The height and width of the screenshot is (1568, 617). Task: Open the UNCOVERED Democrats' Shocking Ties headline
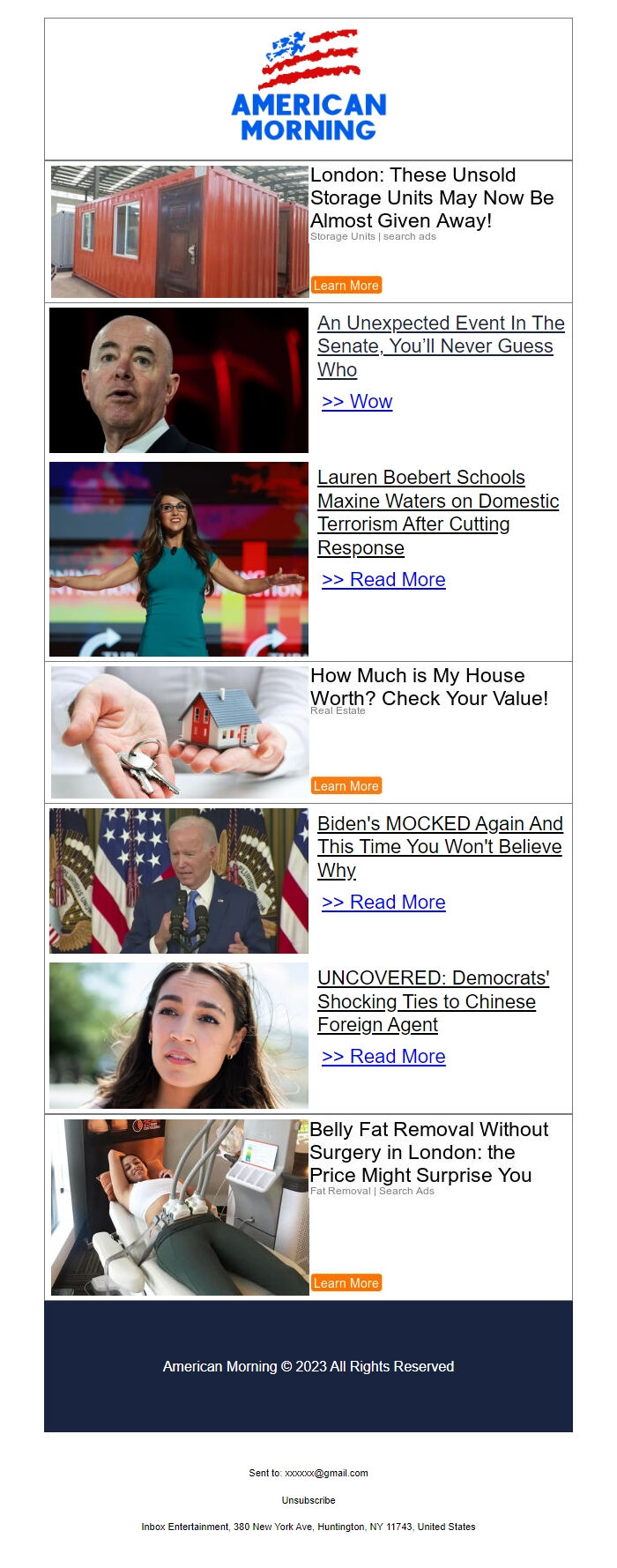pos(432,1001)
